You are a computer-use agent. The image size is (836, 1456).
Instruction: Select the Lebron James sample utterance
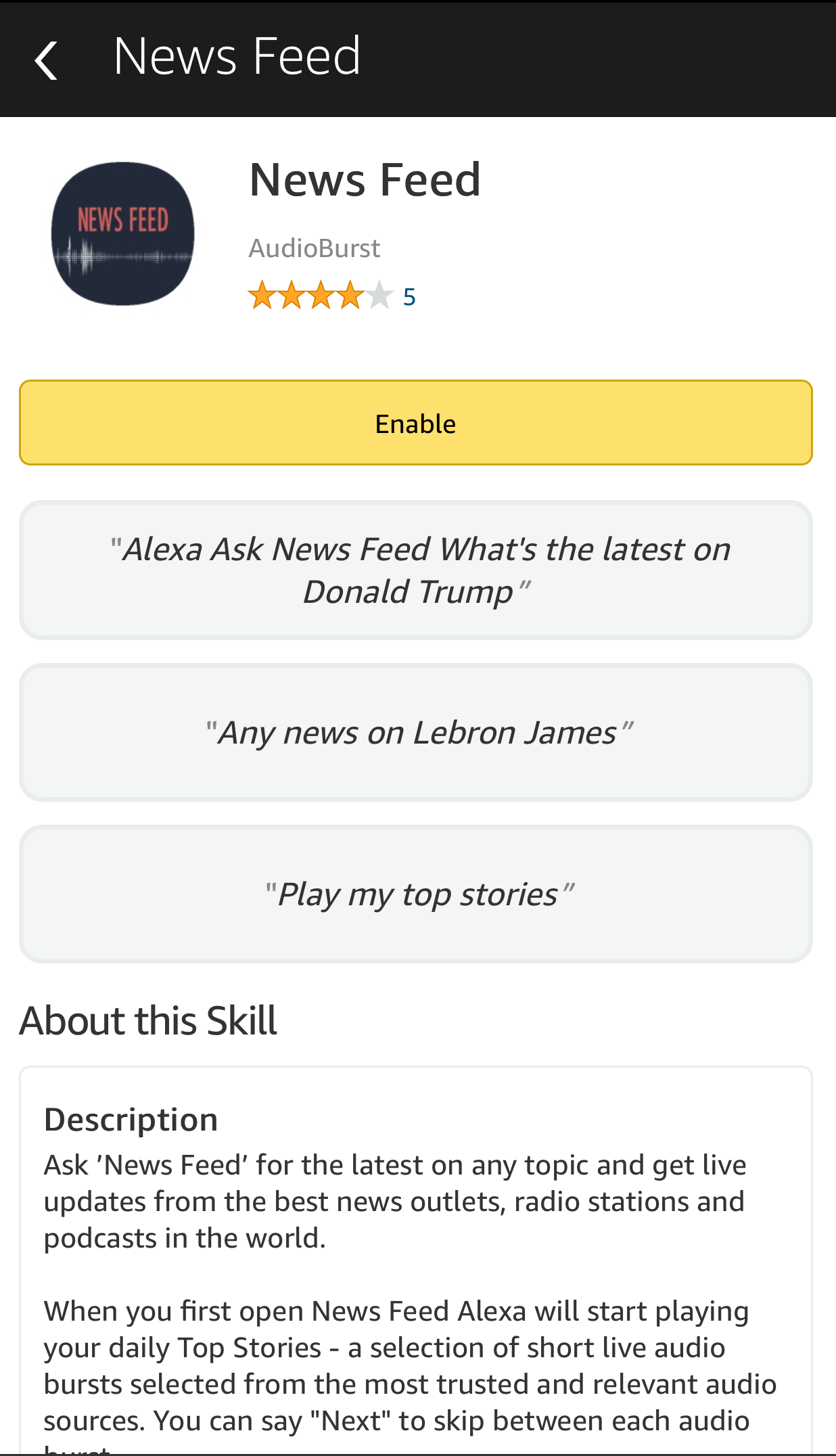(417, 731)
